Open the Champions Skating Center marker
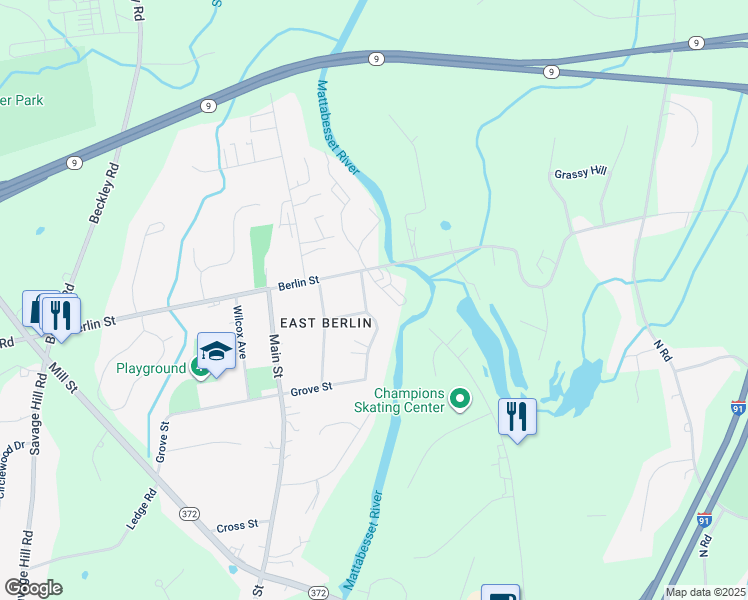 tap(460, 400)
